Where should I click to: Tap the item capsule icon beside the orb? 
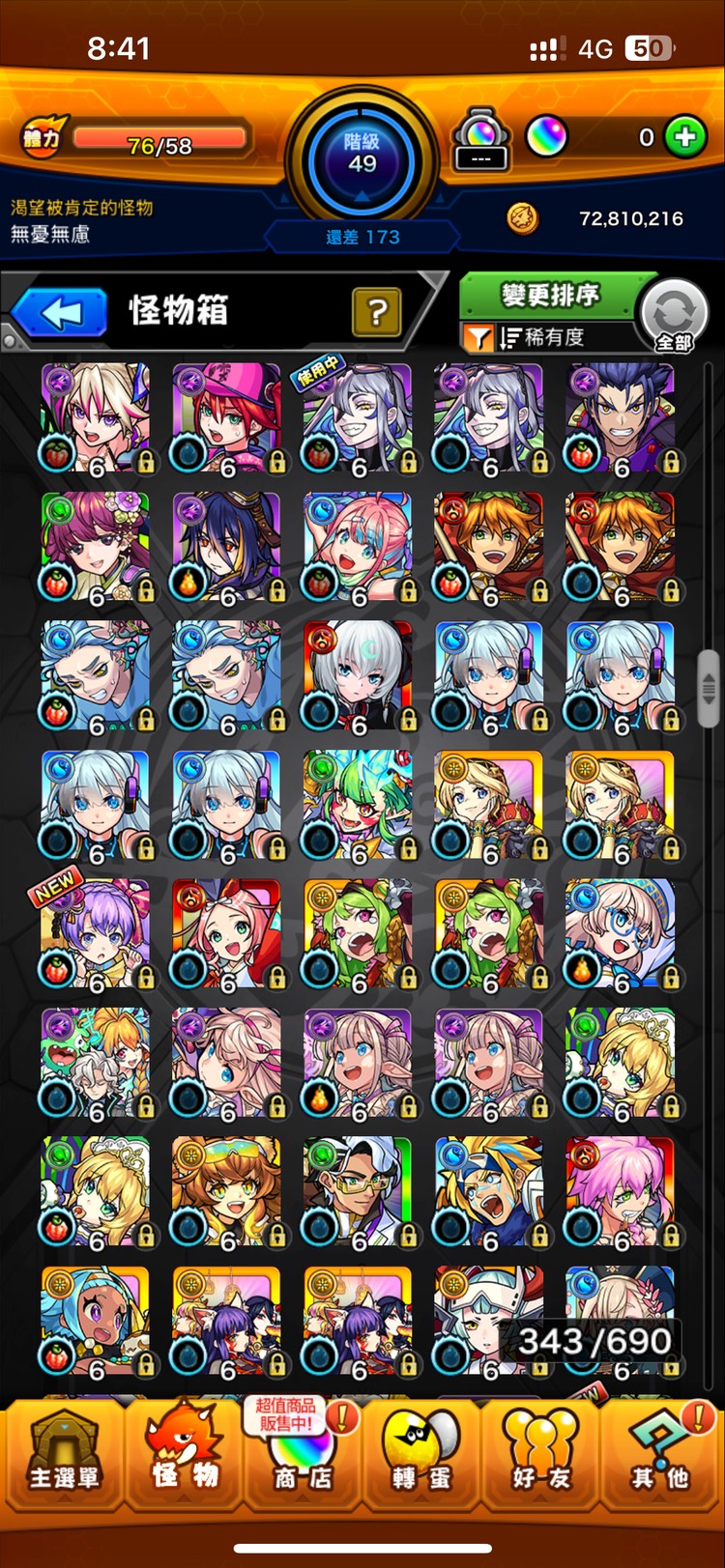(480, 140)
